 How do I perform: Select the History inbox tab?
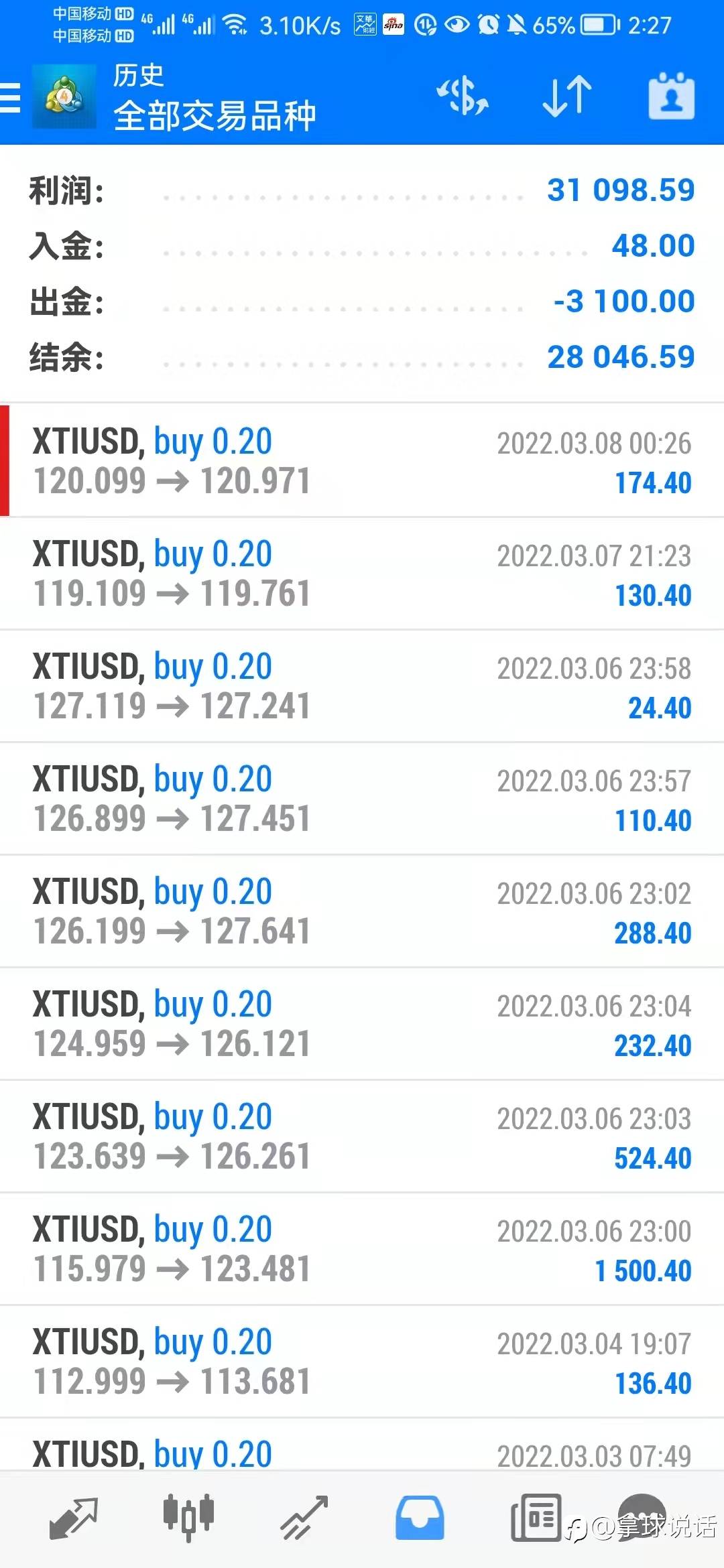(420, 1518)
